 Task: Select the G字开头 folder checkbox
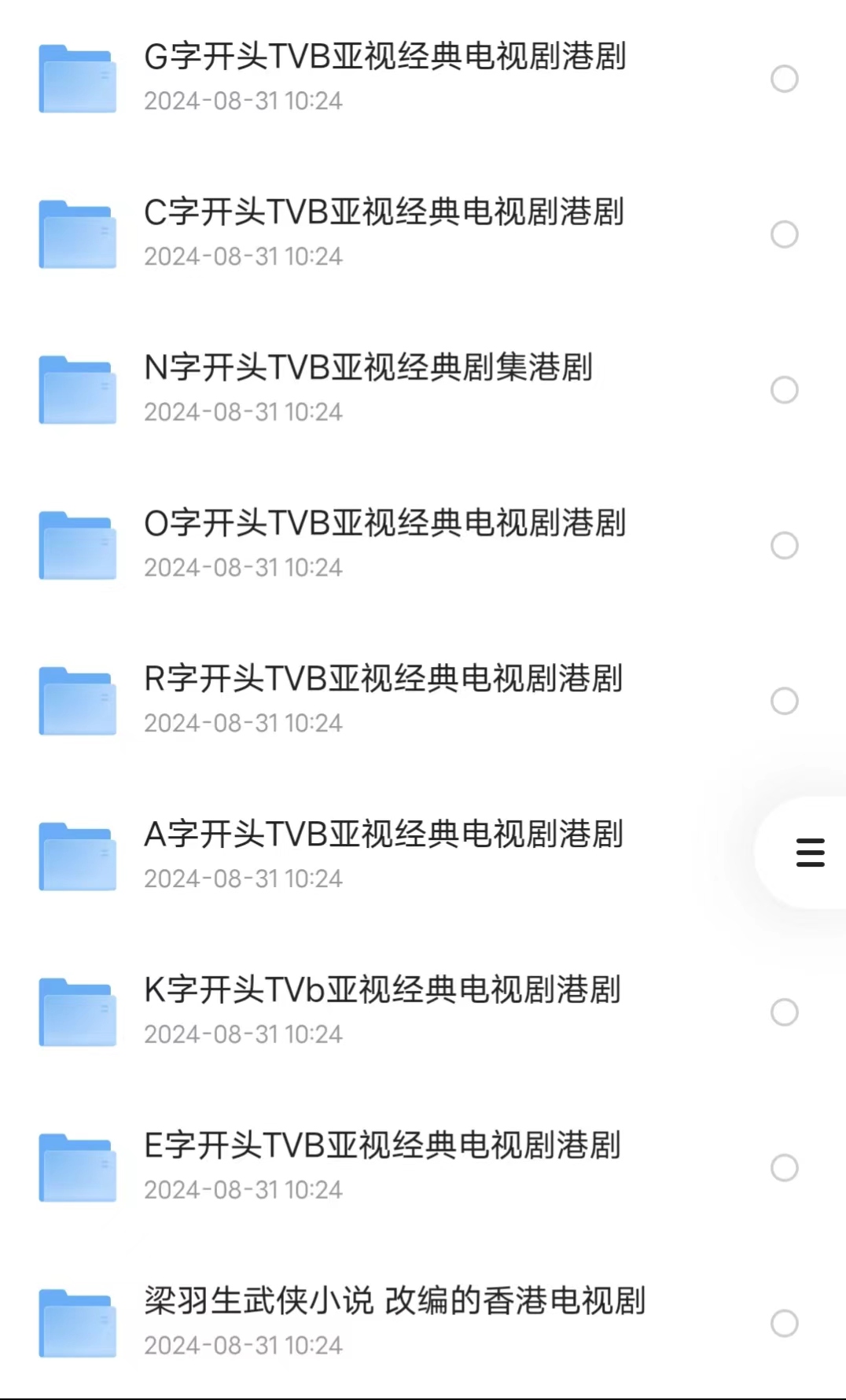(x=784, y=79)
